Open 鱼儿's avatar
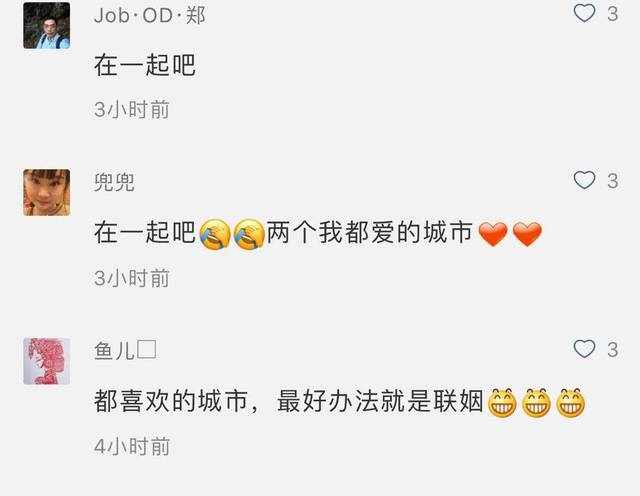Image resolution: width=640 pixels, height=496 pixels. [x=46, y=360]
